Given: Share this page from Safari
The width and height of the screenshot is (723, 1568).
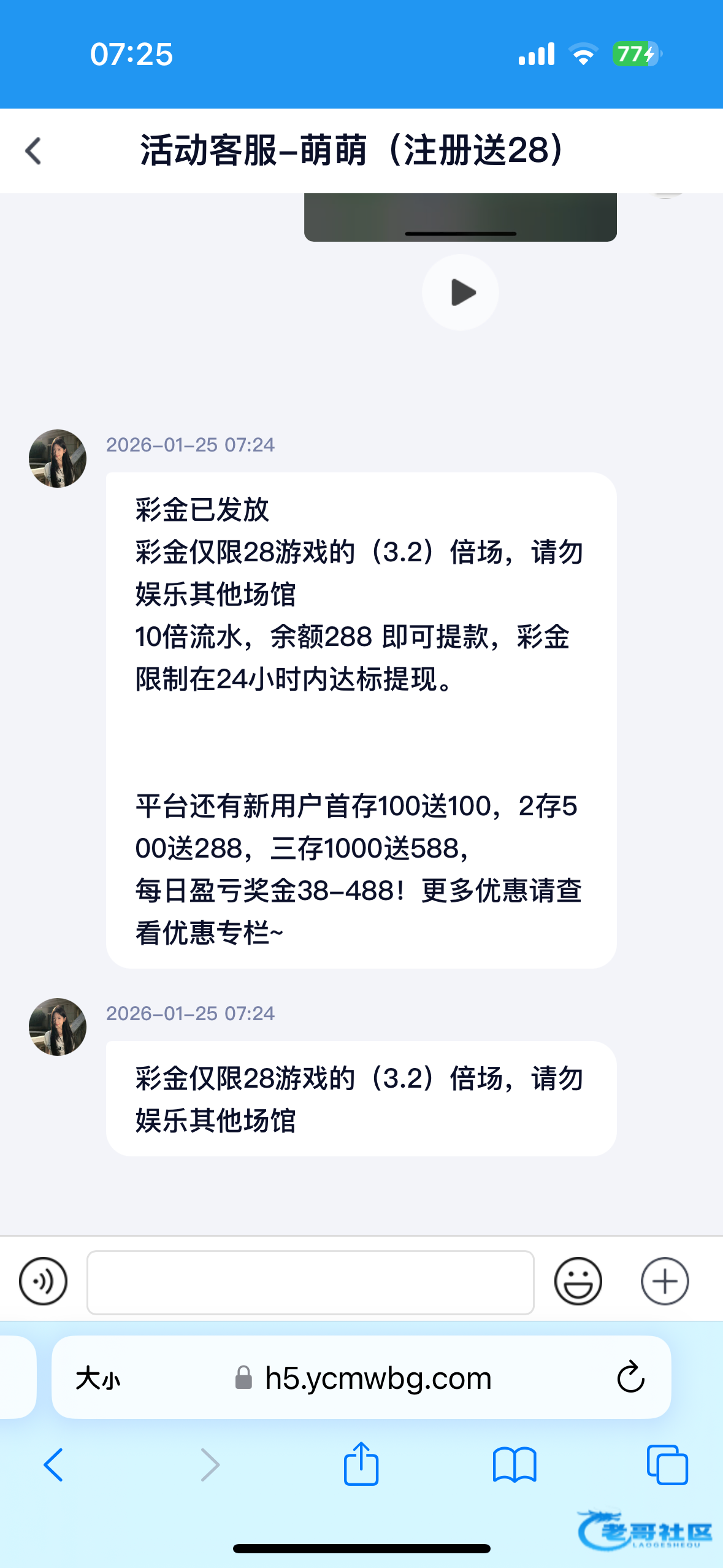Looking at the screenshot, I should pyautogui.click(x=361, y=1464).
